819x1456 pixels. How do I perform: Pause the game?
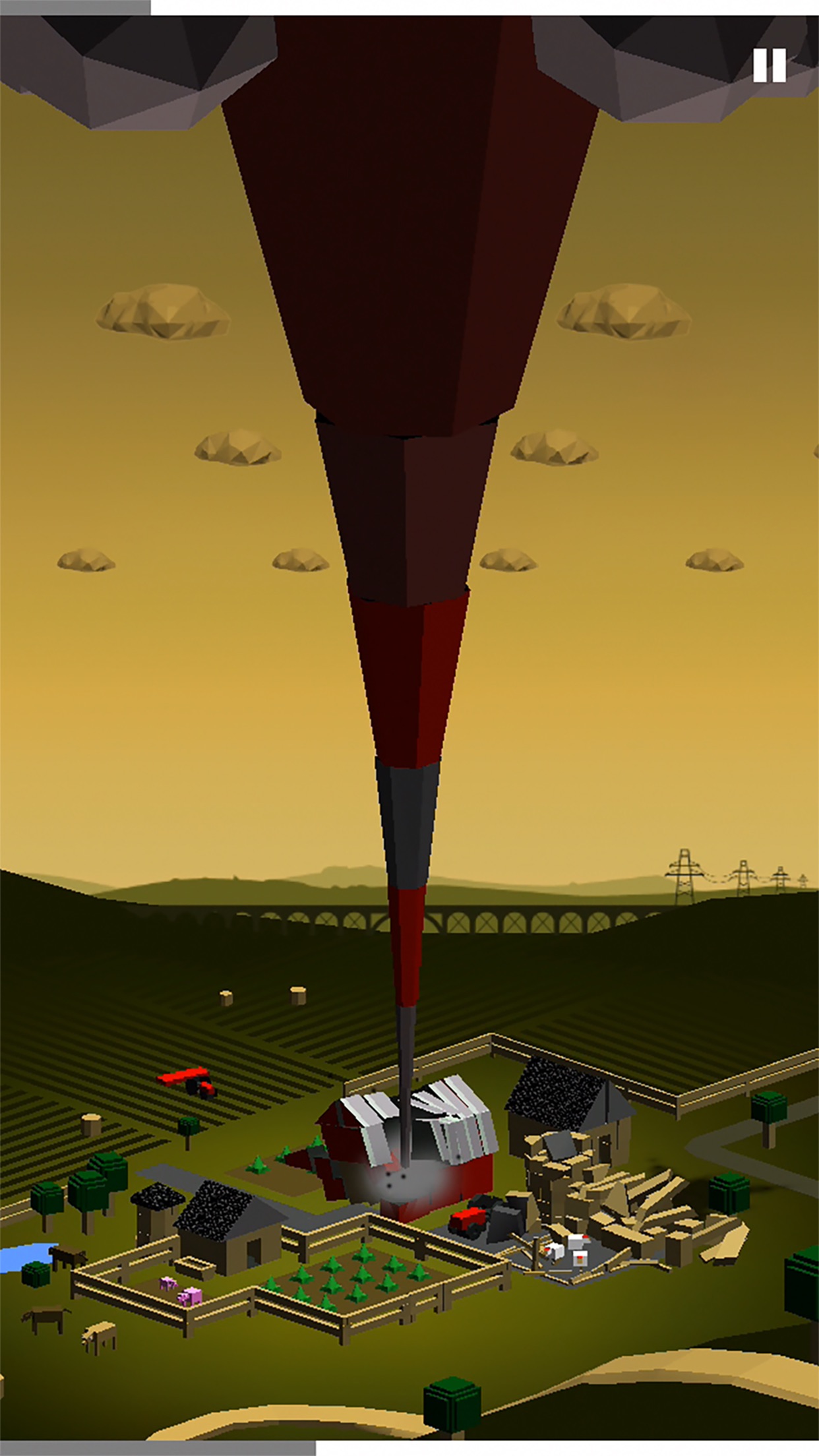pyautogui.click(x=770, y=65)
